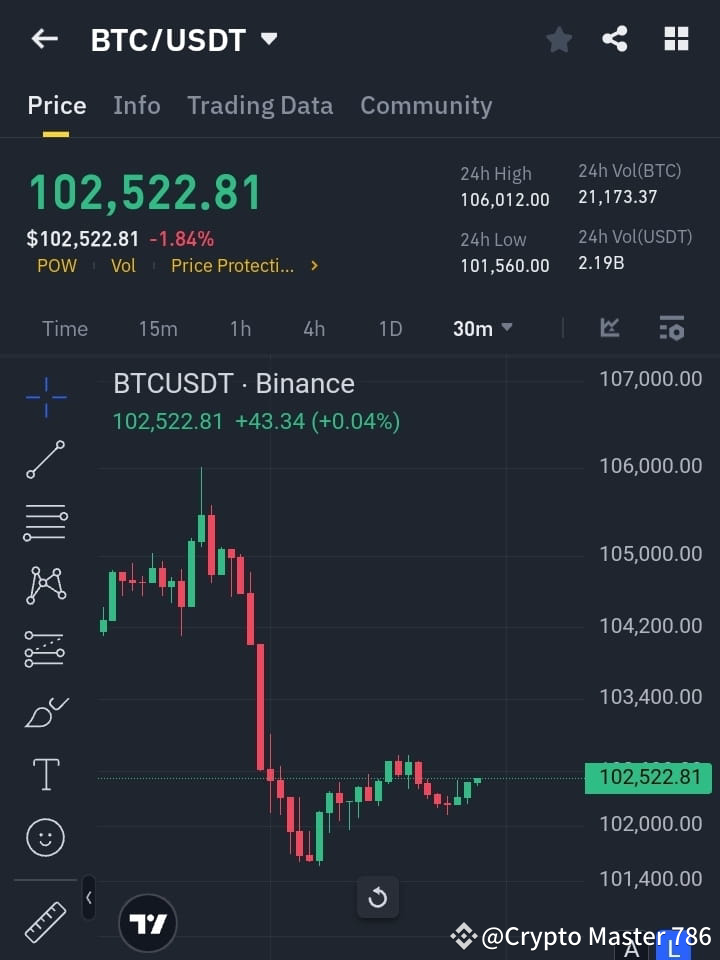720x960 pixels.
Task: Select the XABCD pattern tool
Action: [45, 586]
